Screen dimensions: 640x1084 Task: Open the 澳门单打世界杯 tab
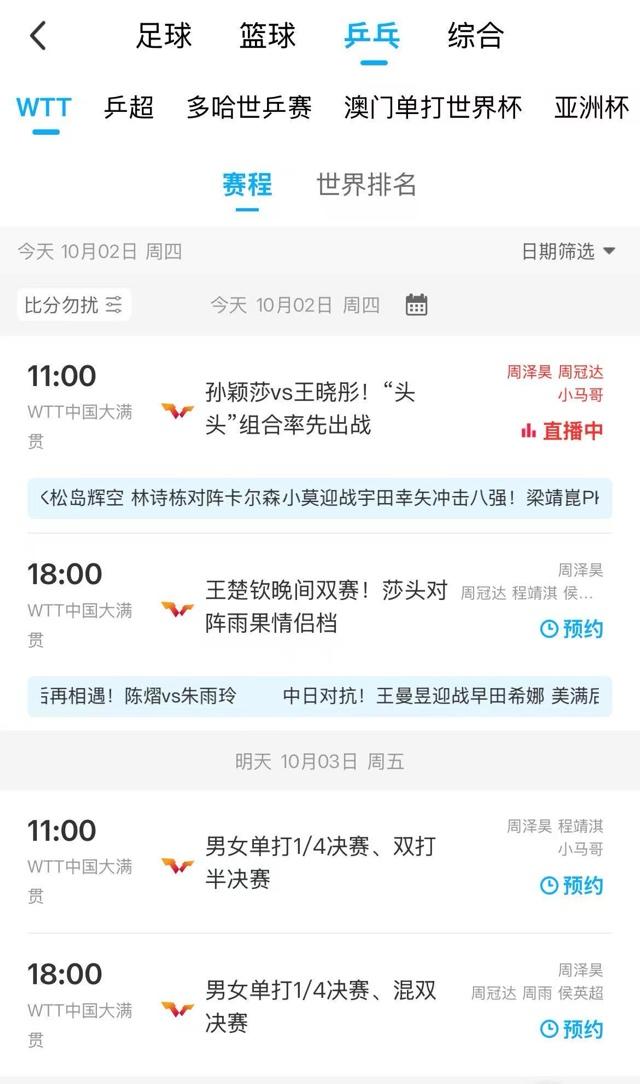[433, 107]
